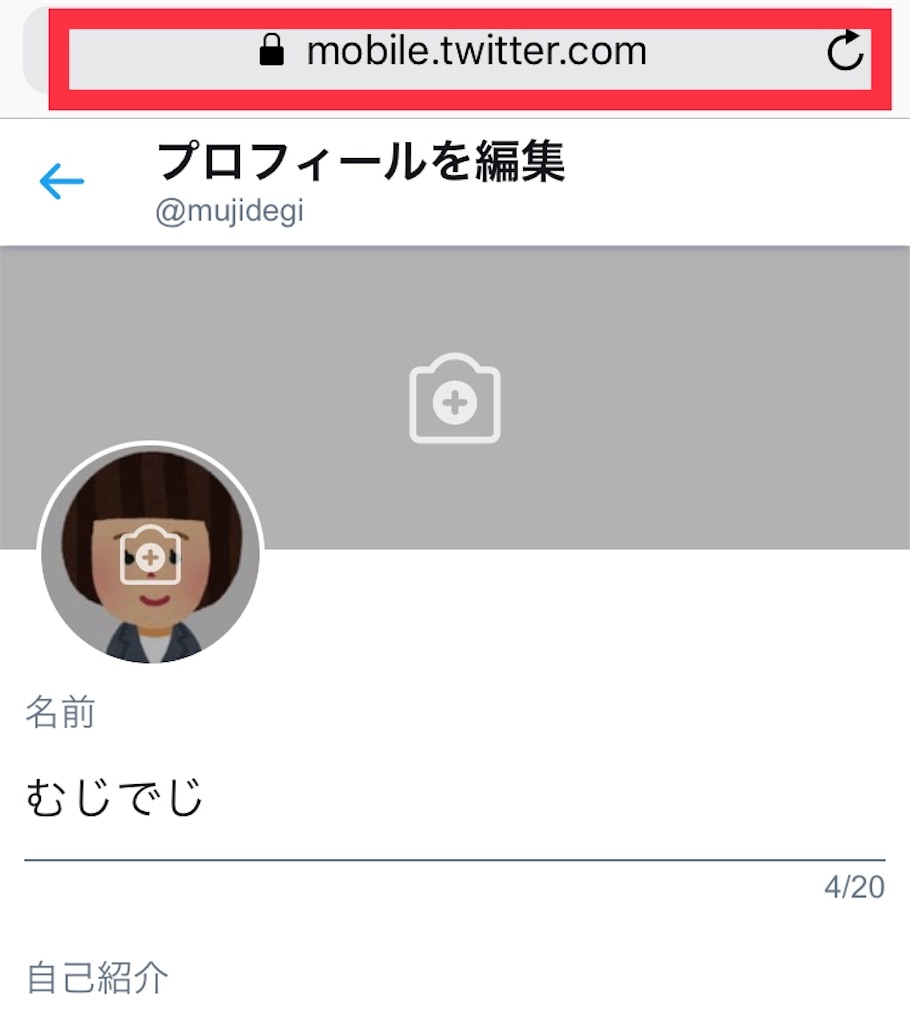Tap the mobile.twitter.com address bar
The image size is (910, 1024).
(x=476, y=51)
